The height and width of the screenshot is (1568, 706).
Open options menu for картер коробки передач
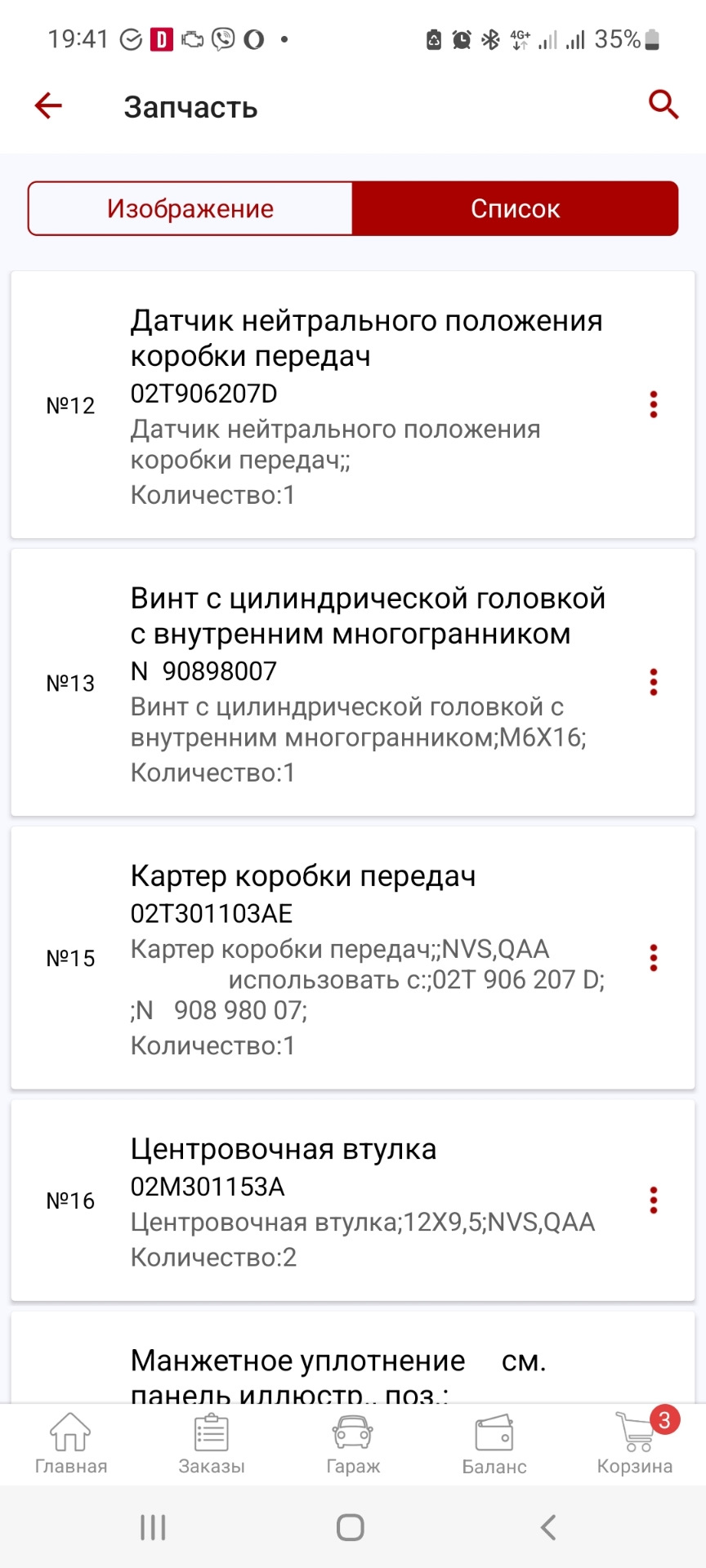(x=653, y=958)
